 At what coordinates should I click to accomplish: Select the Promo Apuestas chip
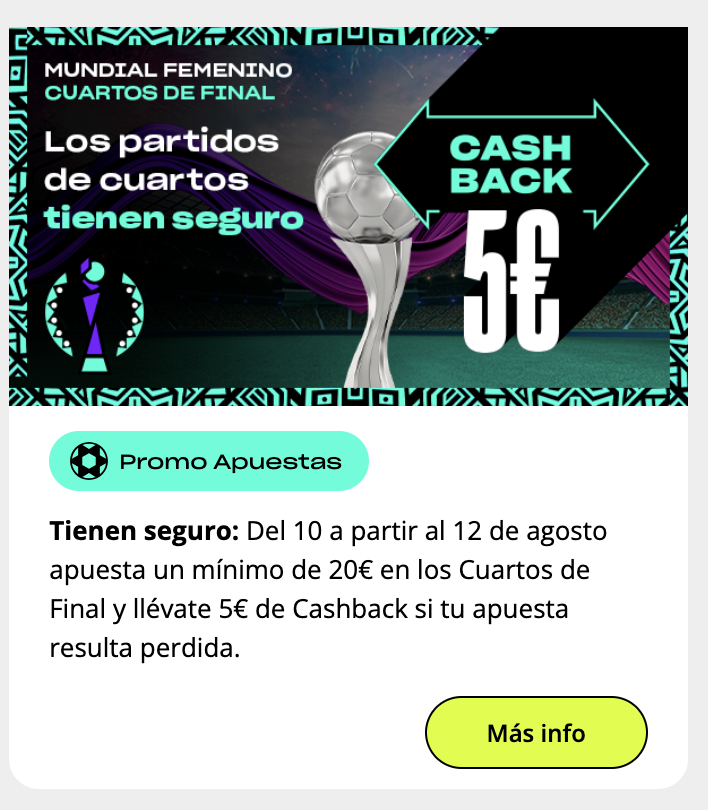(x=209, y=461)
